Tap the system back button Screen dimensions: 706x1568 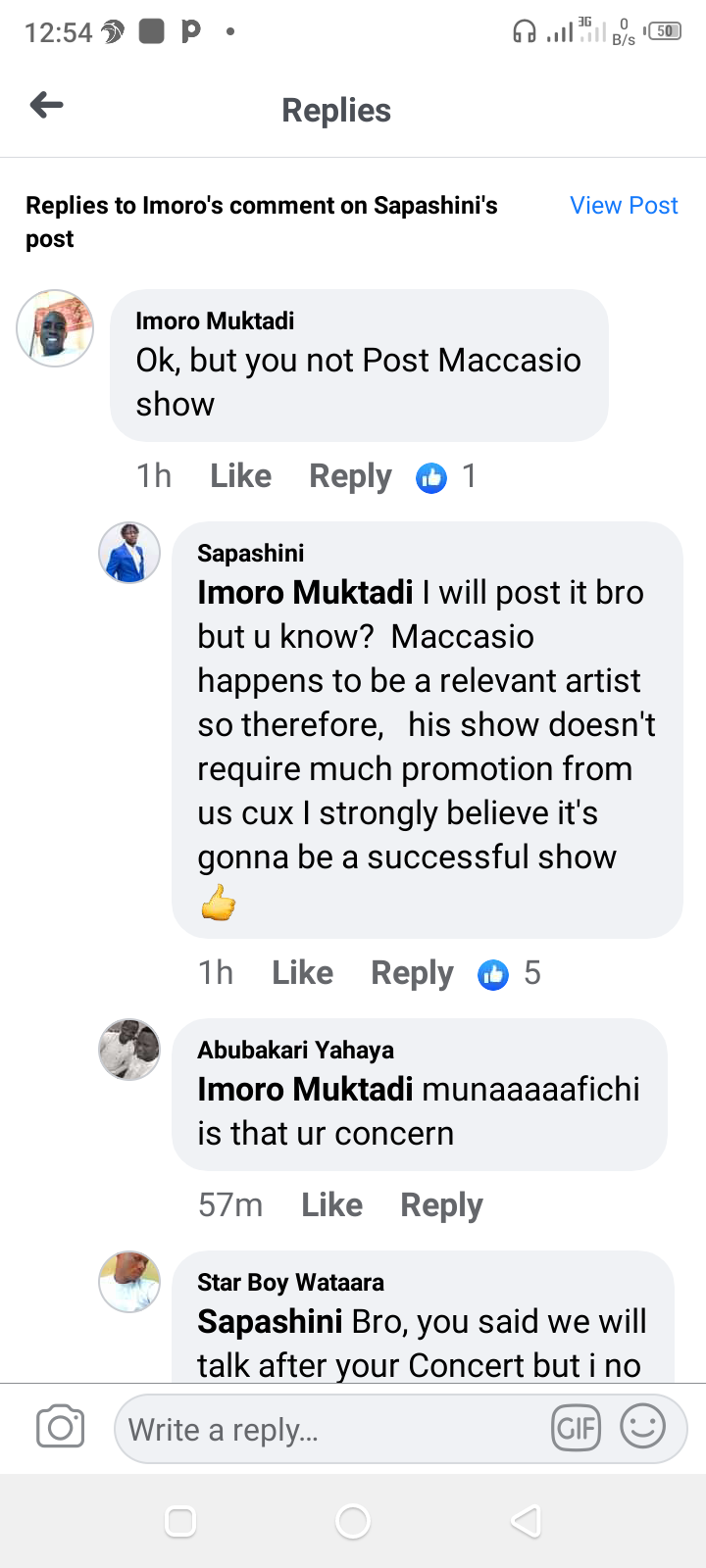(x=527, y=1521)
